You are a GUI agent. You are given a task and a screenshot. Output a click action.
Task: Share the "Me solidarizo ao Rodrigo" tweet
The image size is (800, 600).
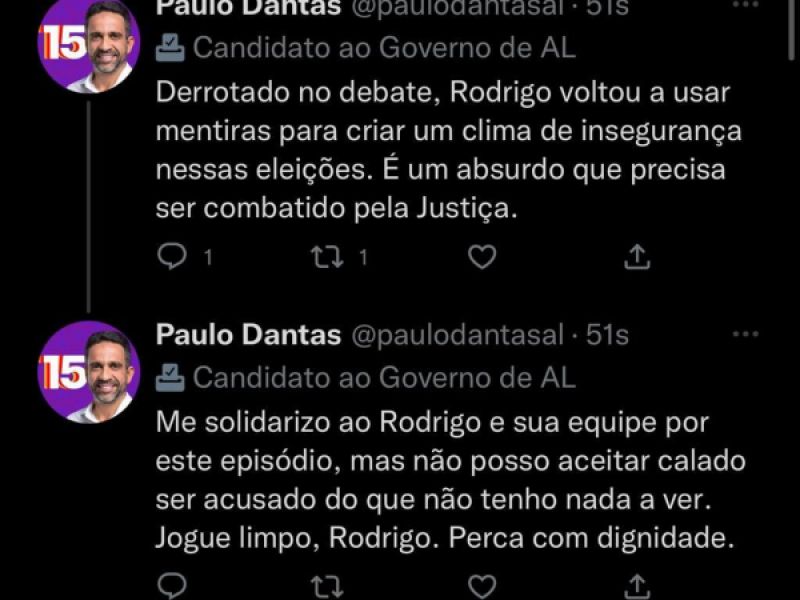click(x=637, y=584)
